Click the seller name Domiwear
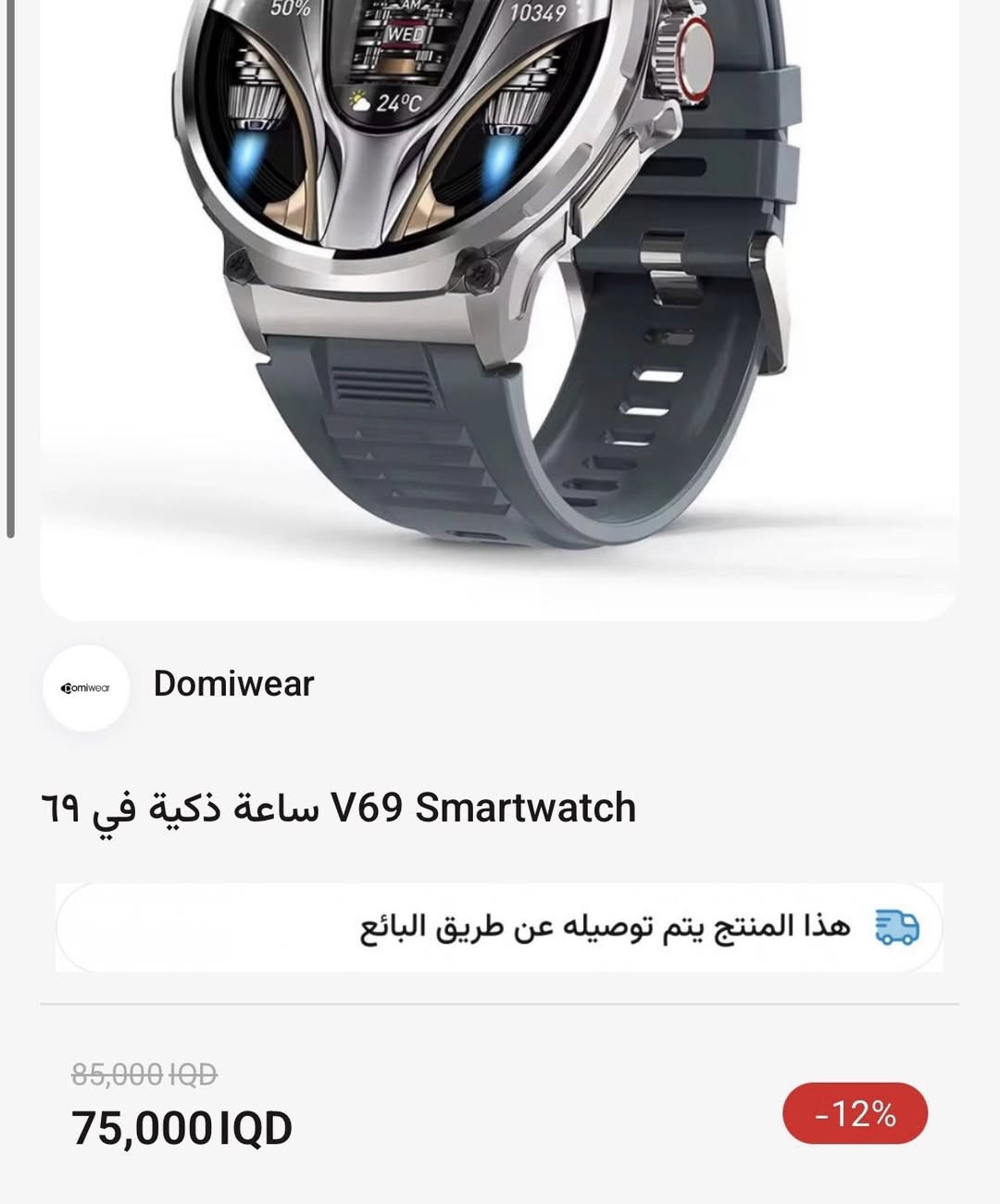 pyautogui.click(x=233, y=684)
